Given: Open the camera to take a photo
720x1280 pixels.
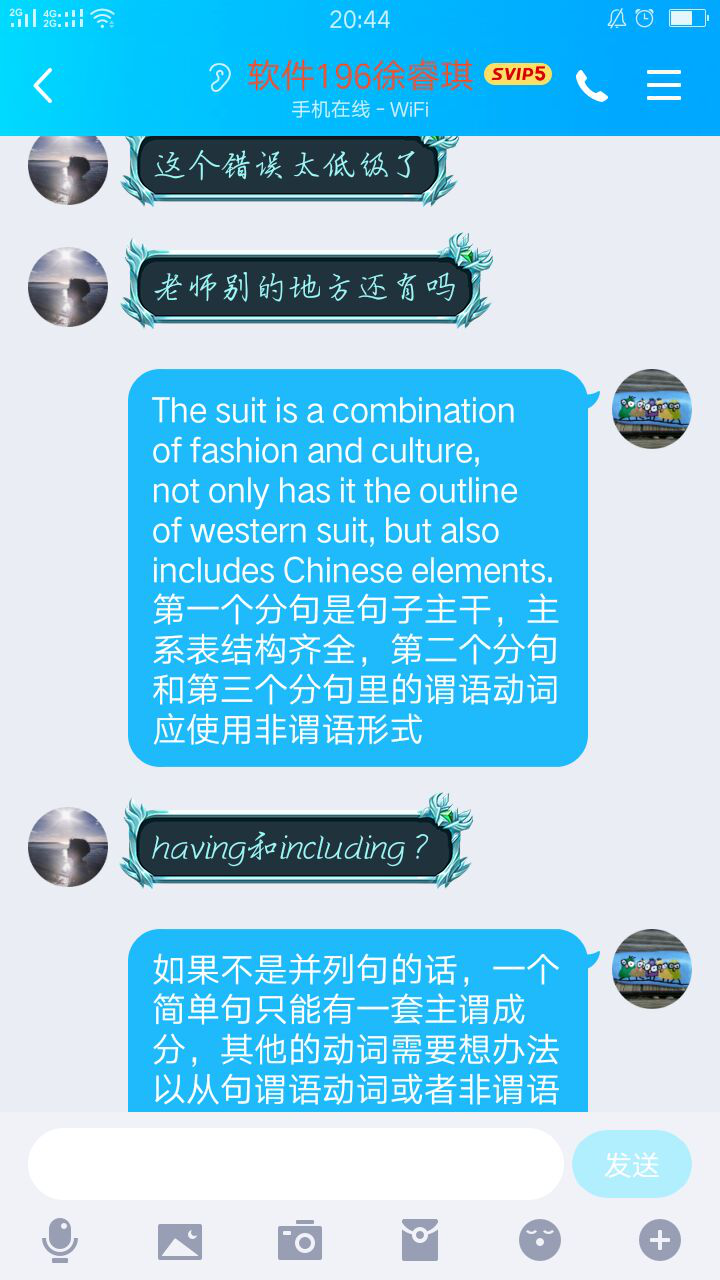Looking at the screenshot, I should coord(300,1241).
